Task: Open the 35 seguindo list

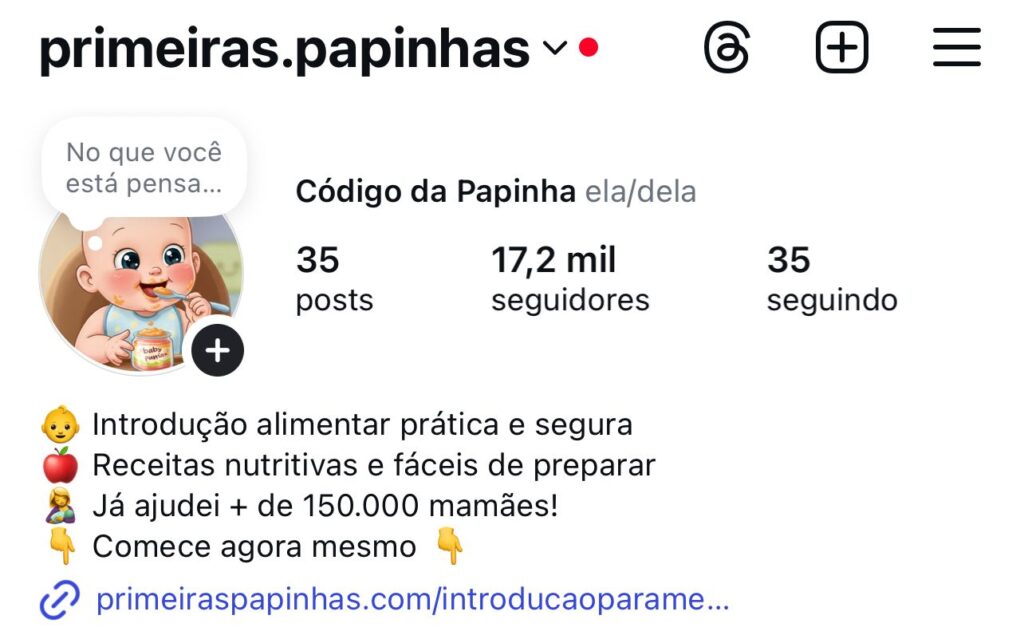Action: pos(831,278)
